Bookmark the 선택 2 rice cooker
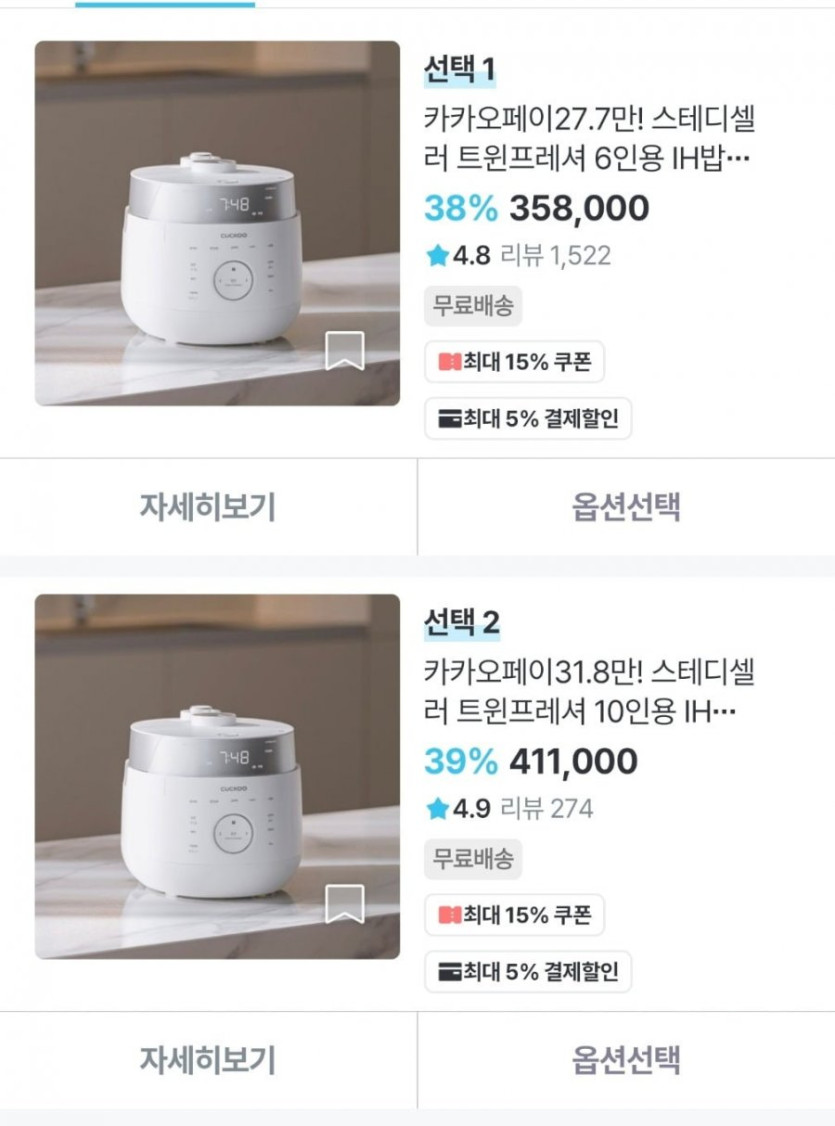835x1126 pixels. [345, 904]
